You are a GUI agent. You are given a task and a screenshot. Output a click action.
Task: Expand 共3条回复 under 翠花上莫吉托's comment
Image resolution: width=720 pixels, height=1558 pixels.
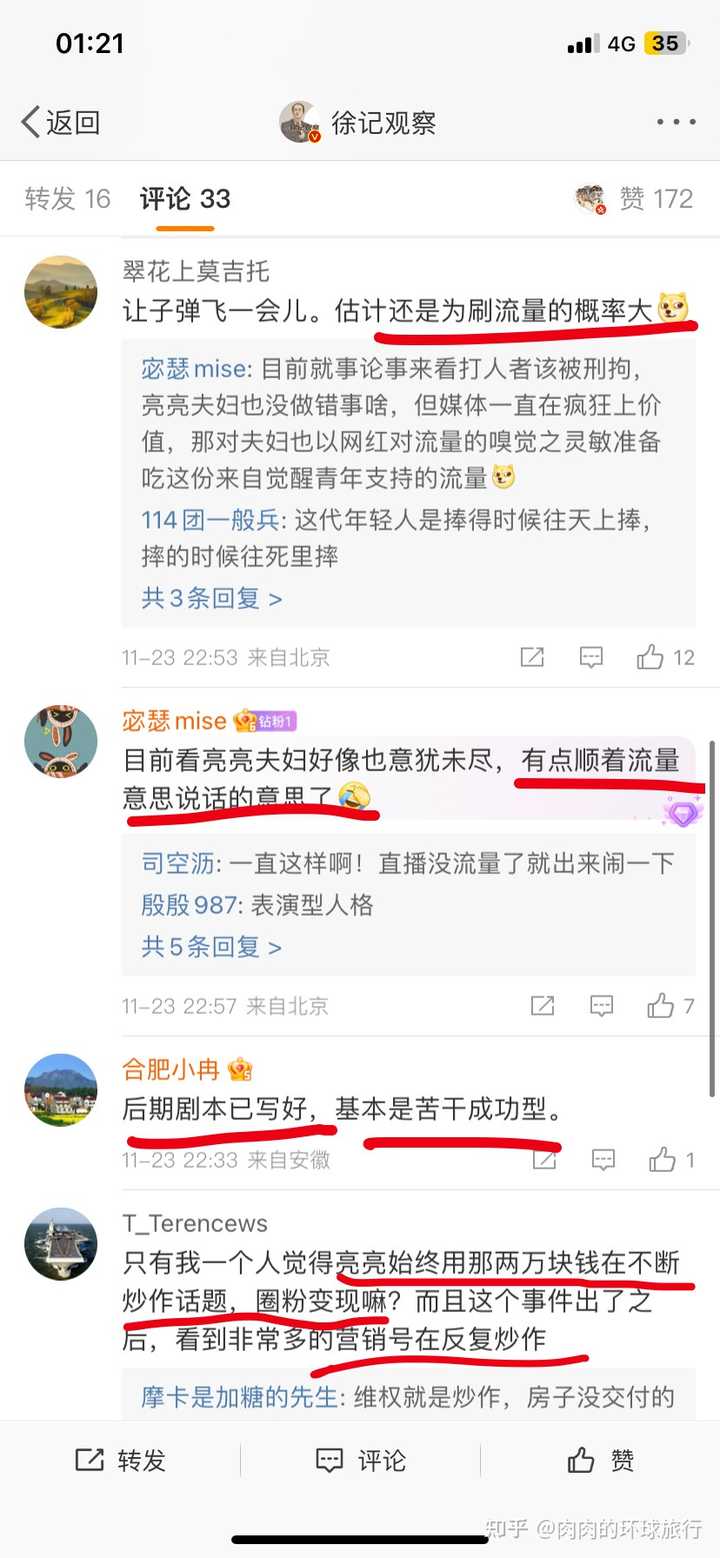click(212, 598)
